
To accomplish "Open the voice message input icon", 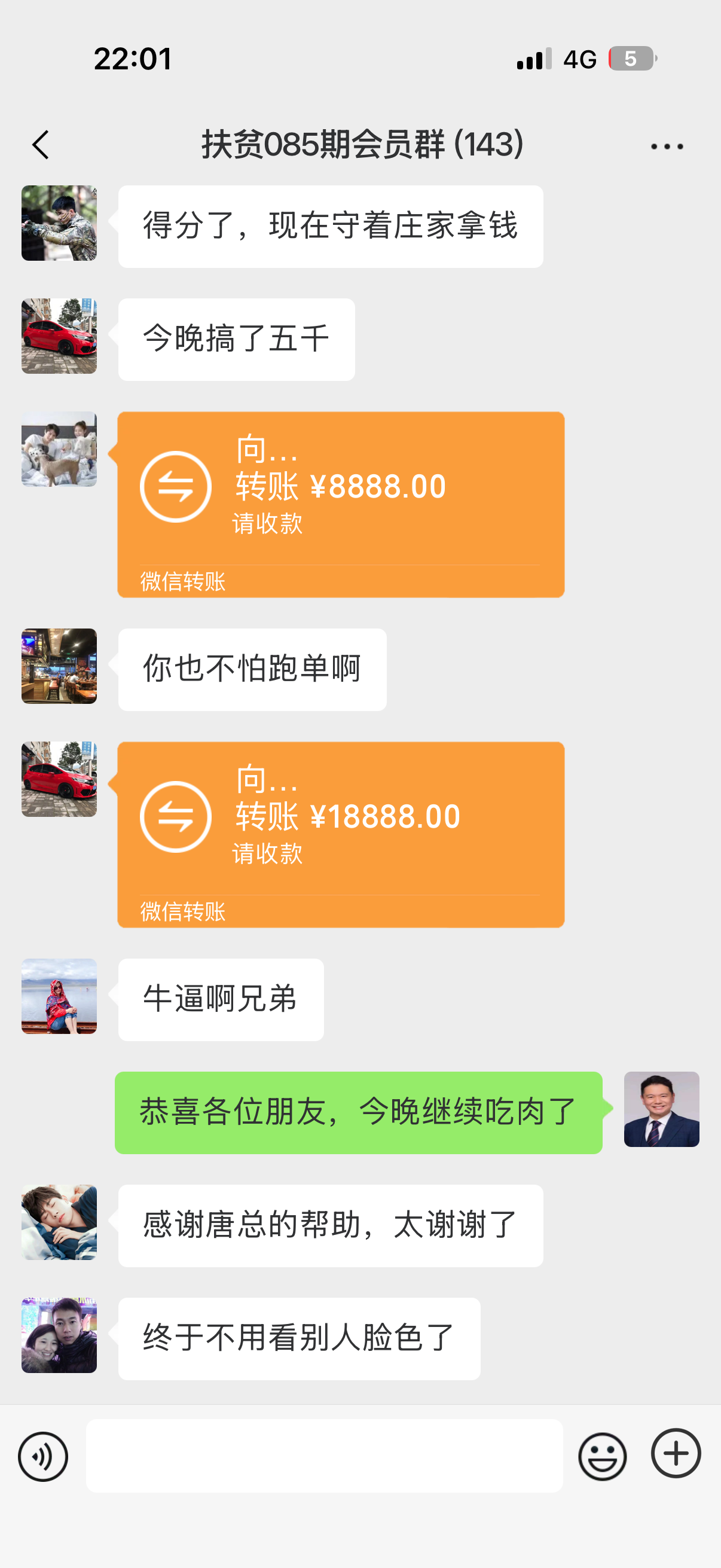I will click(42, 1456).
